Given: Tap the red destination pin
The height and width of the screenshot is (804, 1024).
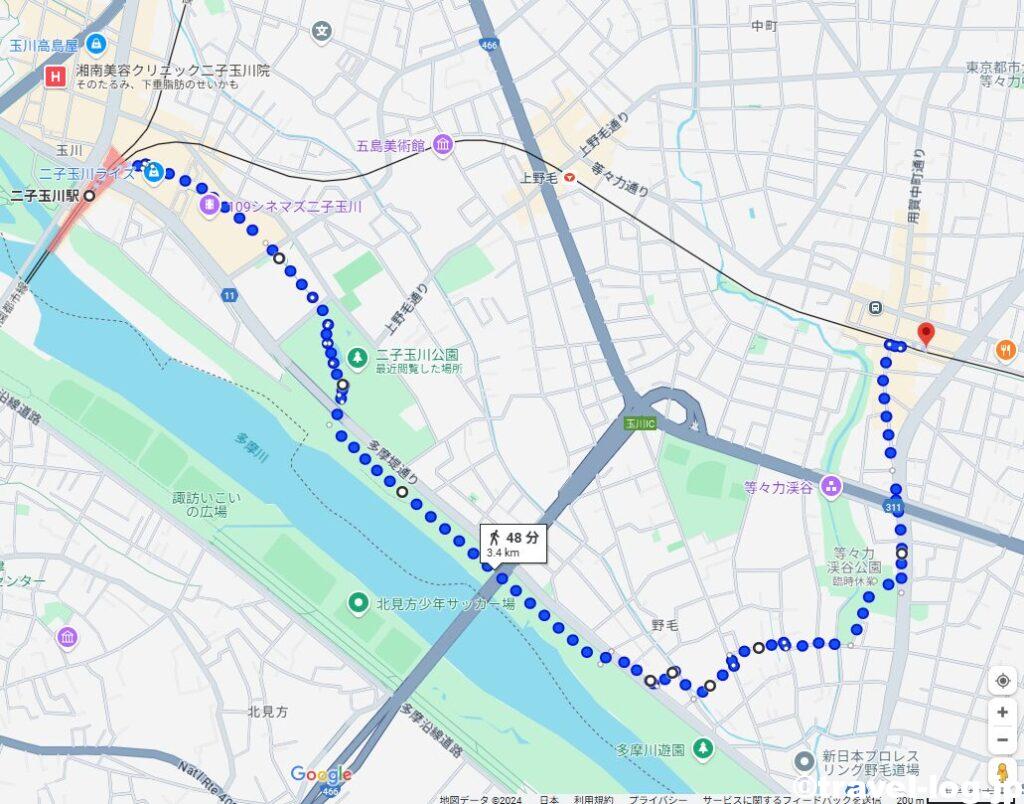Looking at the screenshot, I should [x=926, y=335].
